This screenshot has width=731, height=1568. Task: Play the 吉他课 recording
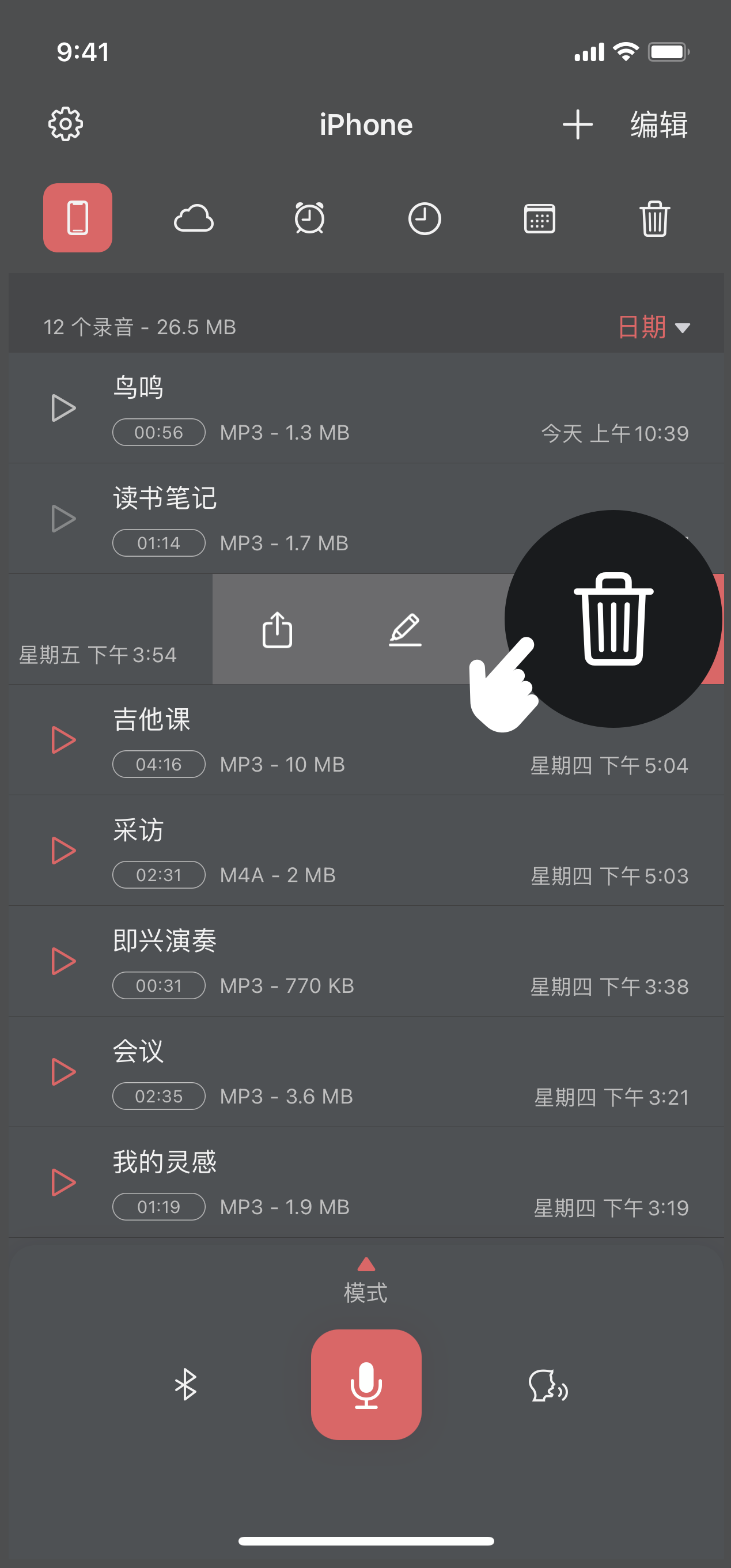pos(63,739)
